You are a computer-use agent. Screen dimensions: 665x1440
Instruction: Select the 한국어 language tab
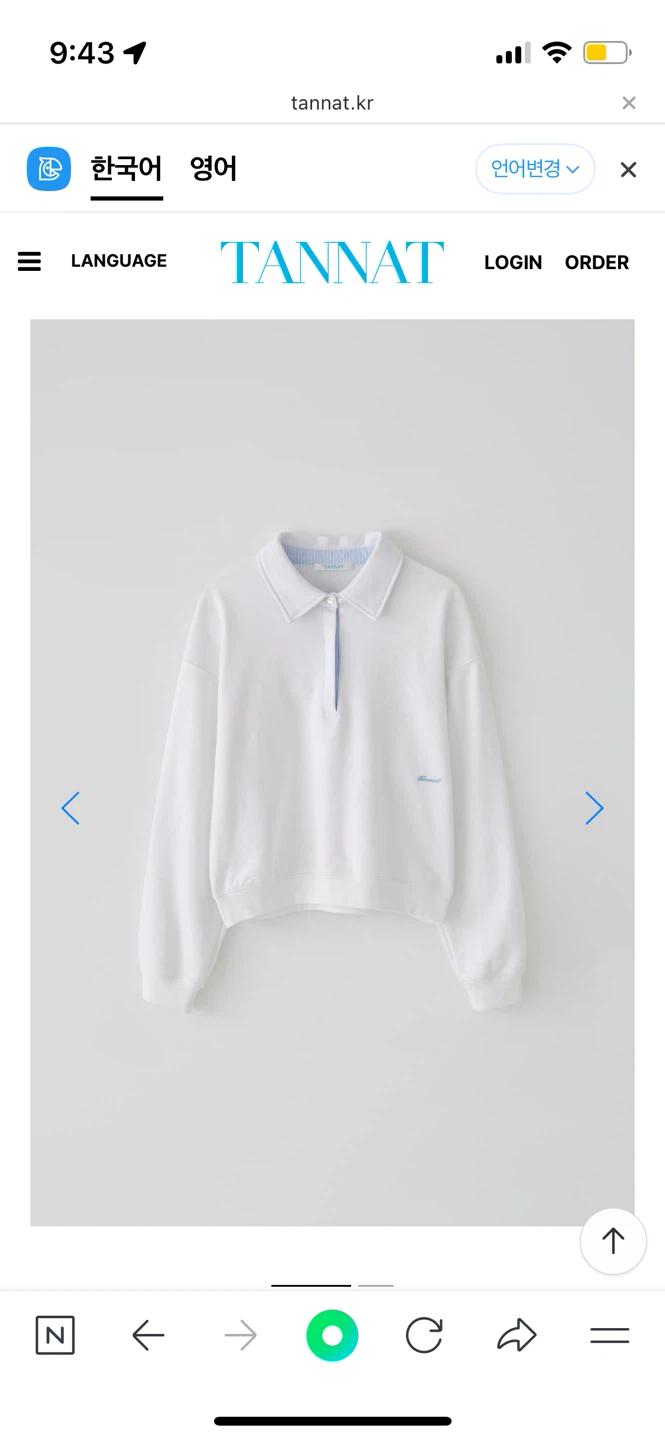click(x=126, y=168)
